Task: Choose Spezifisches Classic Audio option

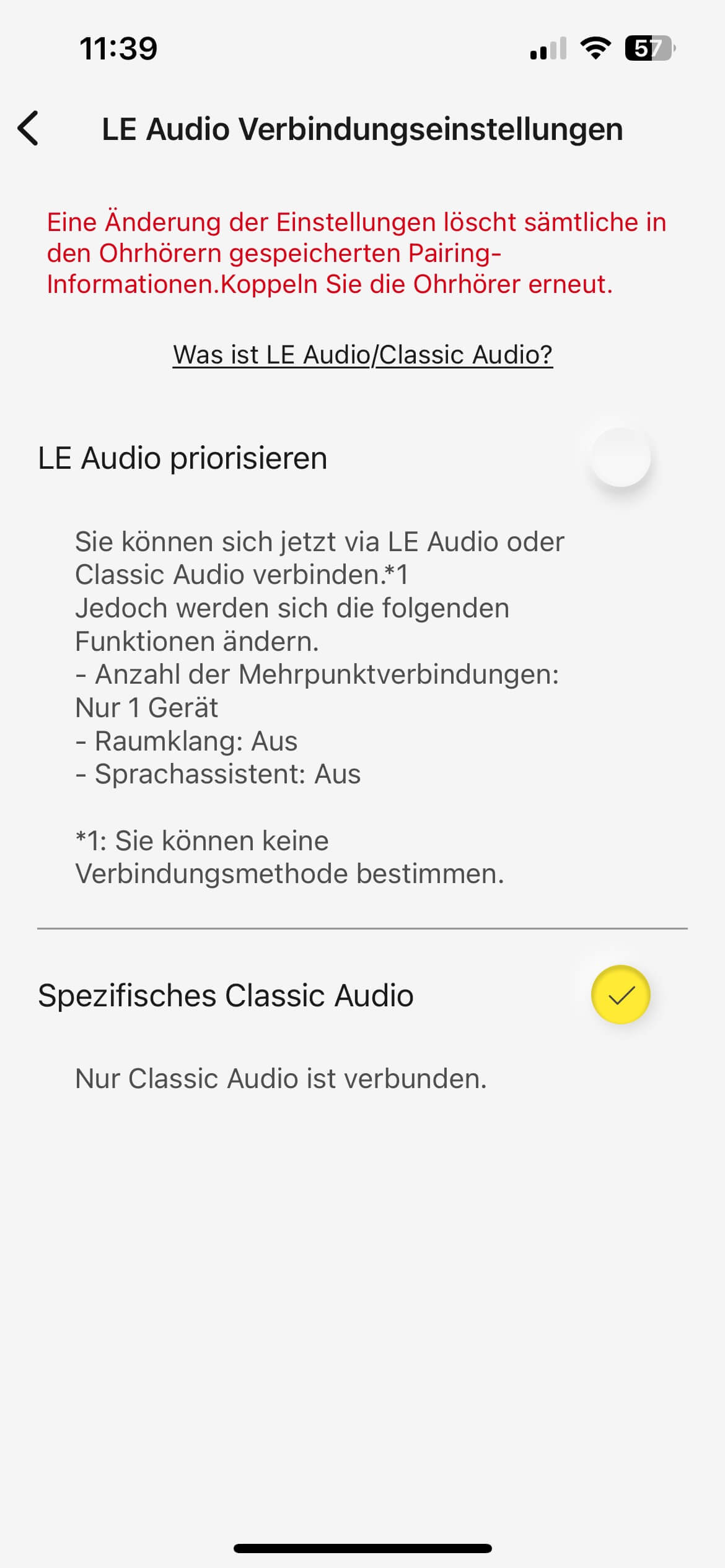Action: click(x=620, y=995)
